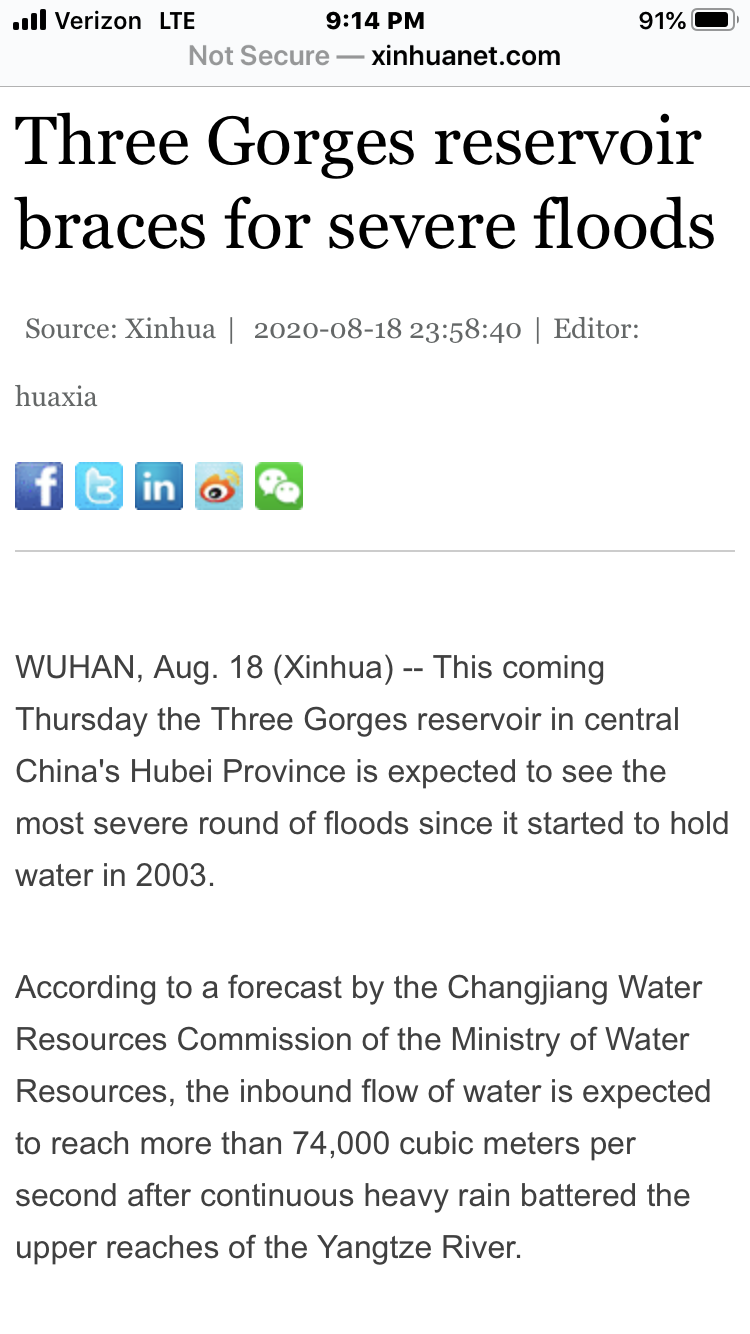Viewport: 750px width, 1334px height.
Task: Share article on Facebook
Action: tap(39, 486)
